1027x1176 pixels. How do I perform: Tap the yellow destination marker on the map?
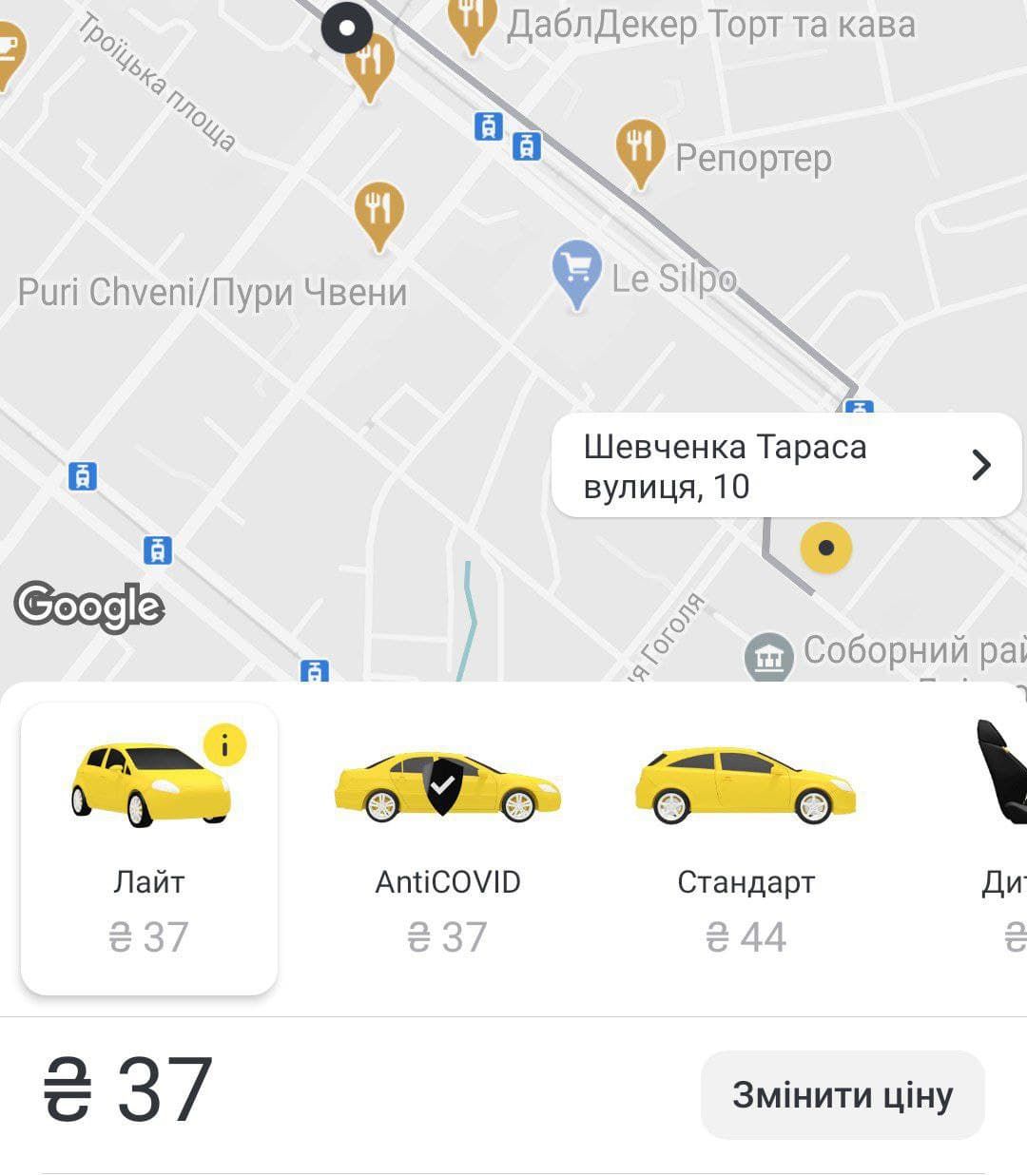coord(826,549)
